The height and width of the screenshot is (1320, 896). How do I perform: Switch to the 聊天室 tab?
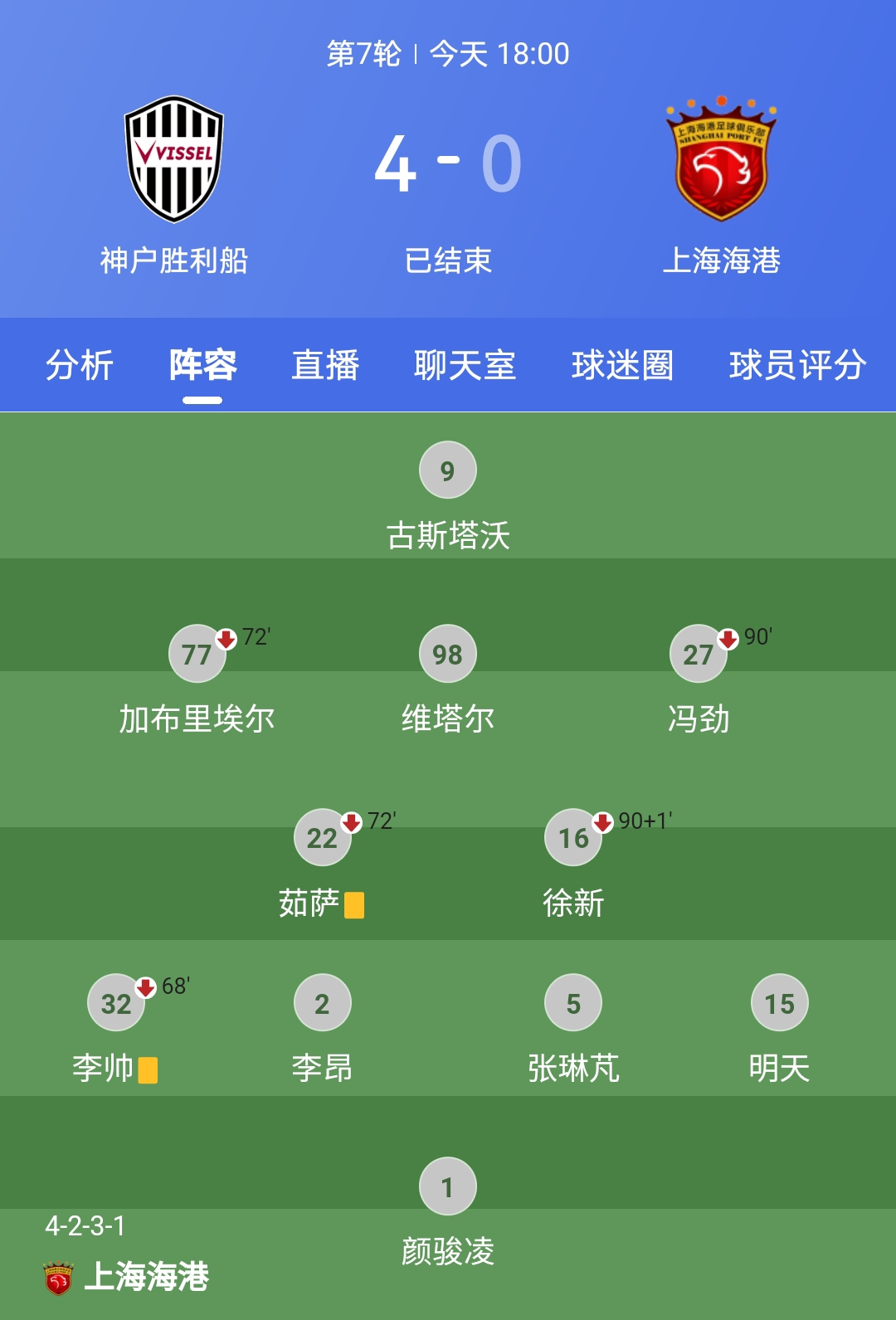(465, 363)
